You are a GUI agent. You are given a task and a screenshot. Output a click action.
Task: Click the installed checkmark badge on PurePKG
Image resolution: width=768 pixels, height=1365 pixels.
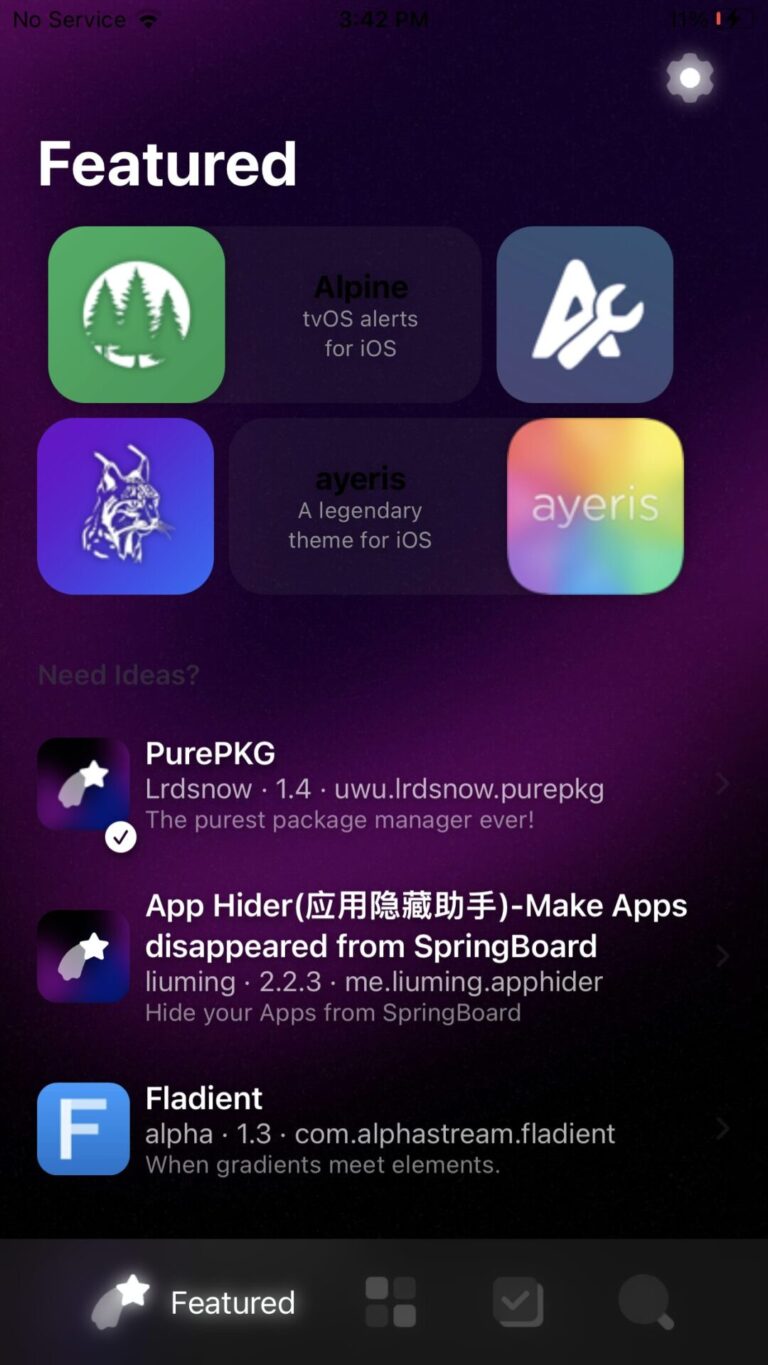coord(121,837)
